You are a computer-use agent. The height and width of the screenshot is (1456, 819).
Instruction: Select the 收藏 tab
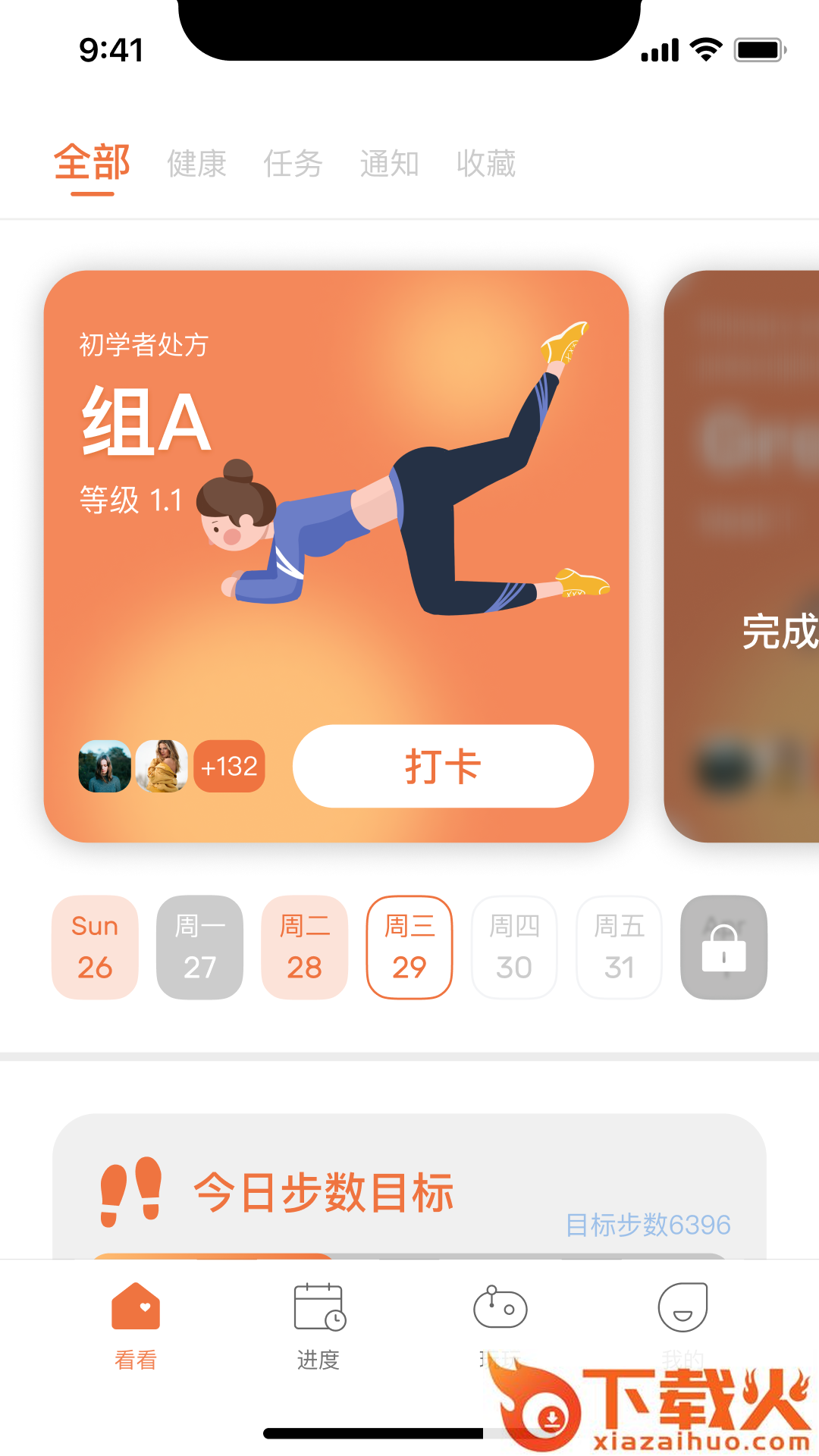pyautogui.click(x=486, y=164)
